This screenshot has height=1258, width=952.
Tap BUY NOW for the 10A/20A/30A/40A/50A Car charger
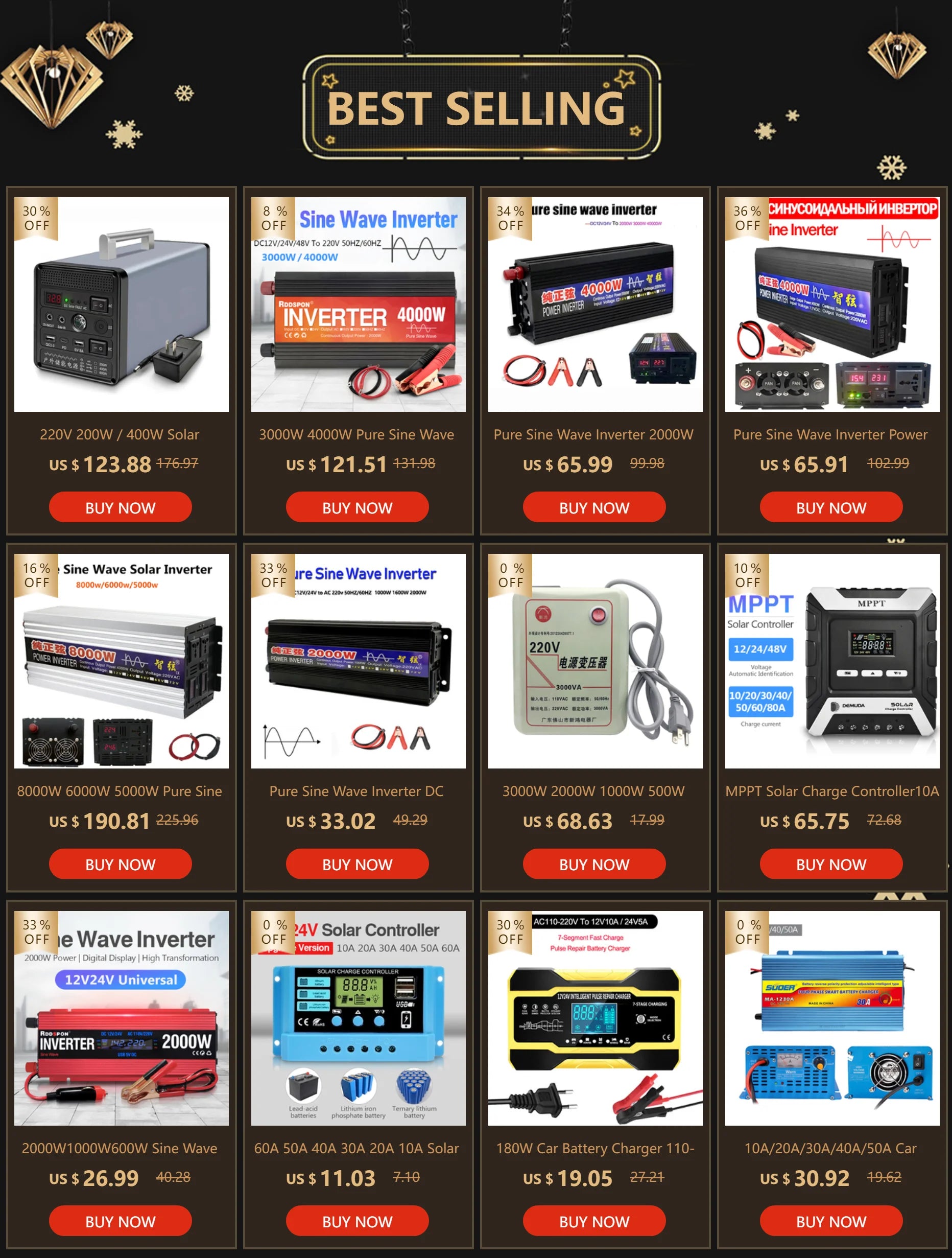(831, 1221)
